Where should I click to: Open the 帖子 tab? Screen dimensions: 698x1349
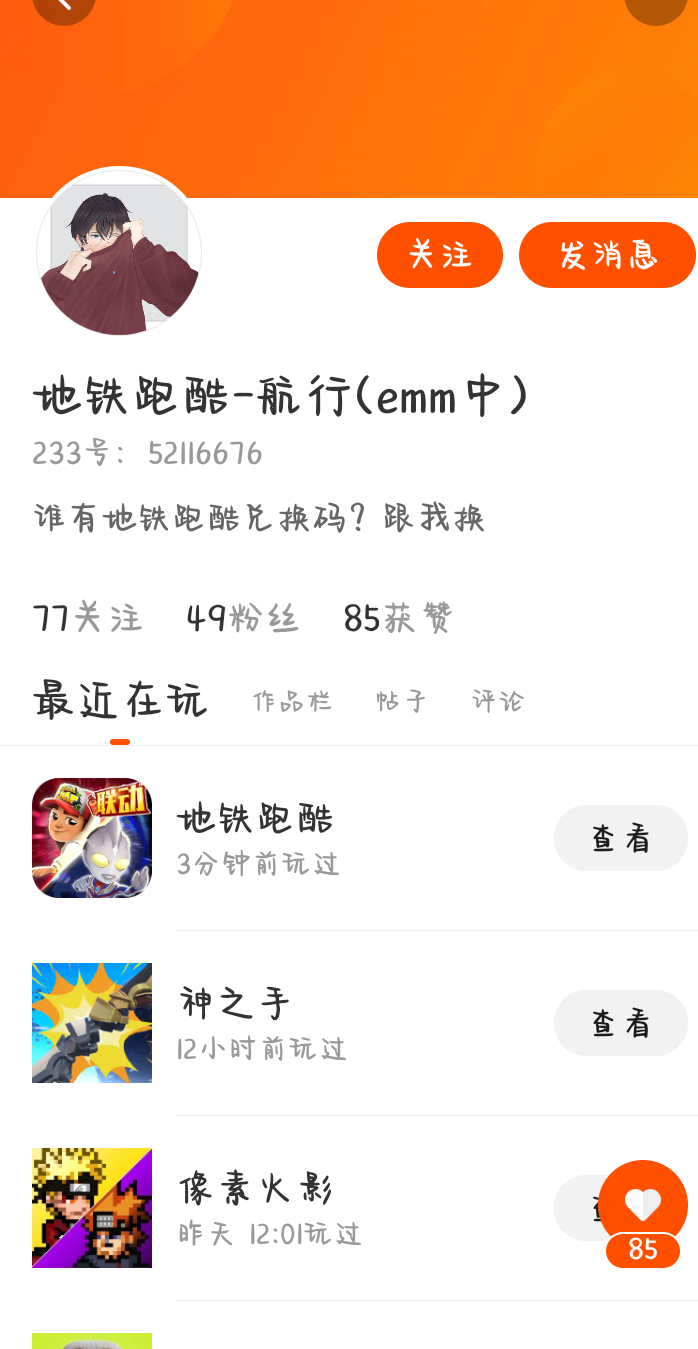coord(401,701)
